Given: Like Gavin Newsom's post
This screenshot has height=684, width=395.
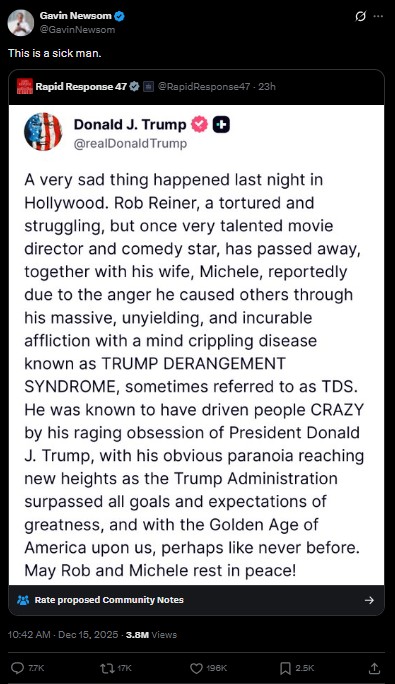Looking at the screenshot, I should 197,668.
